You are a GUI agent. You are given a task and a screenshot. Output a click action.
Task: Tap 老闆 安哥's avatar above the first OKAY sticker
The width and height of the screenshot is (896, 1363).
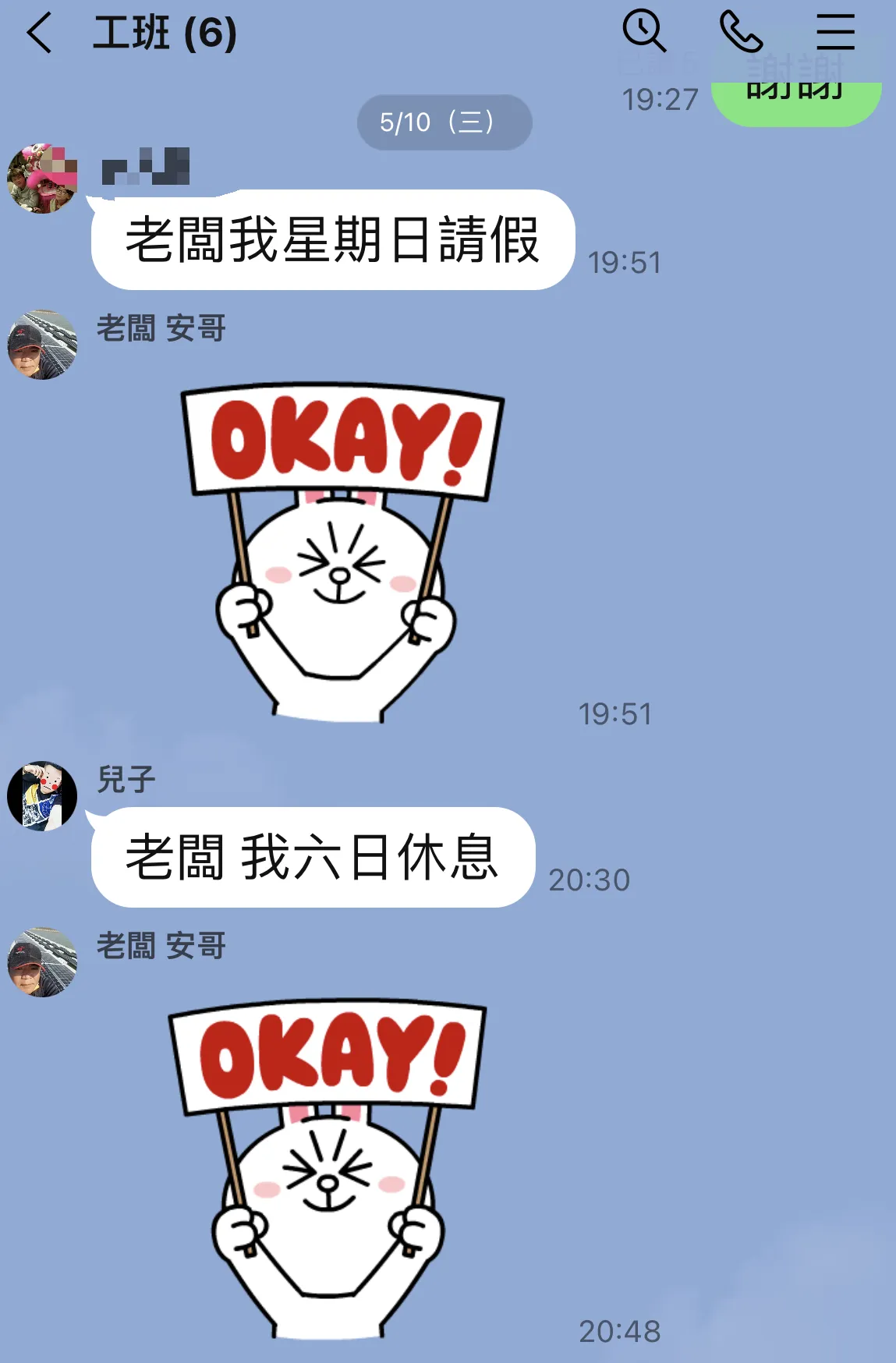tap(42, 345)
